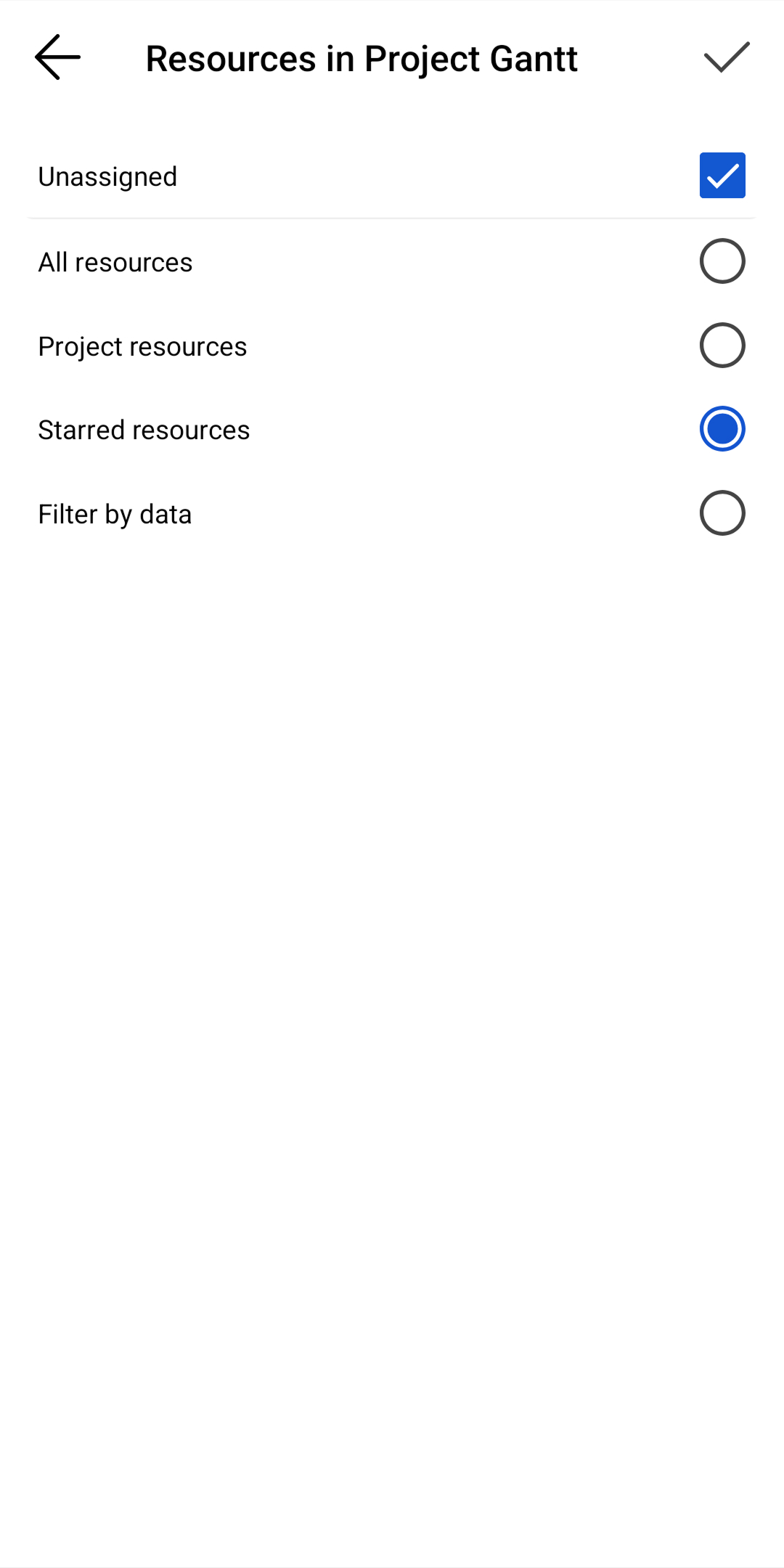This screenshot has height=1568, width=784.
Task: Select the All resources option
Action: [x=722, y=261]
